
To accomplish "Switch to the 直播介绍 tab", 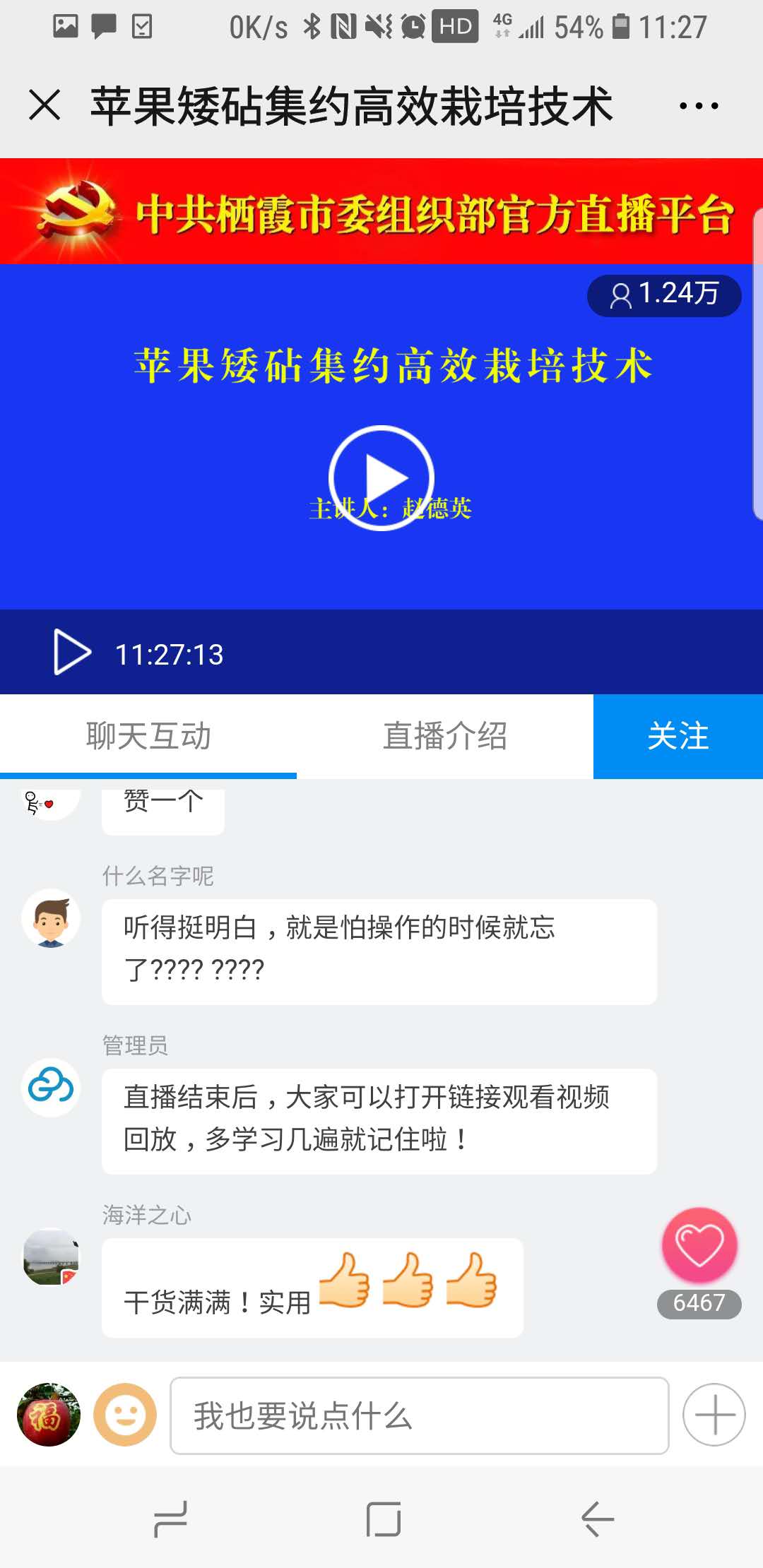I will [x=445, y=736].
